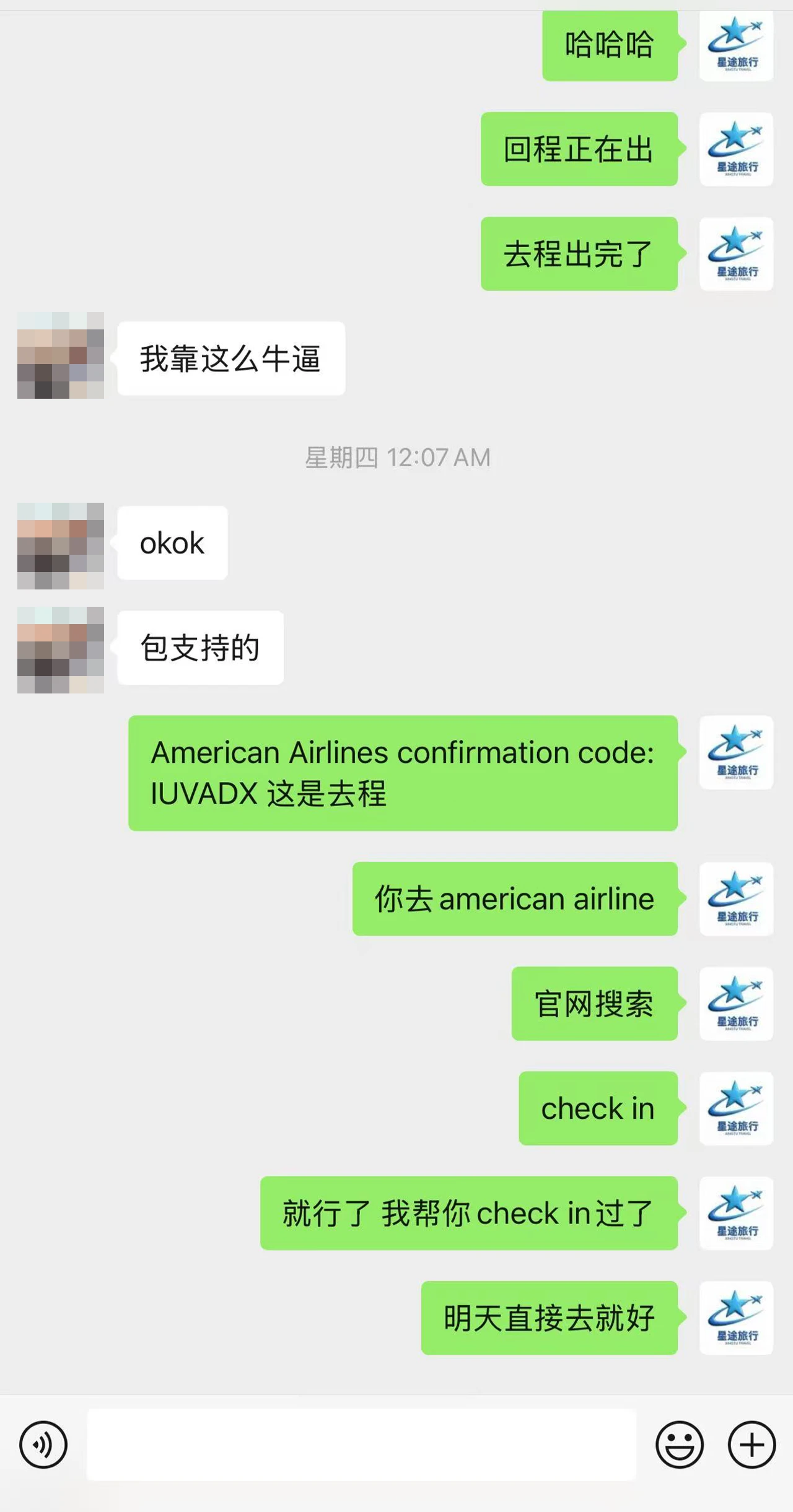Open contact avatar beside the okok message

[61, 545]
